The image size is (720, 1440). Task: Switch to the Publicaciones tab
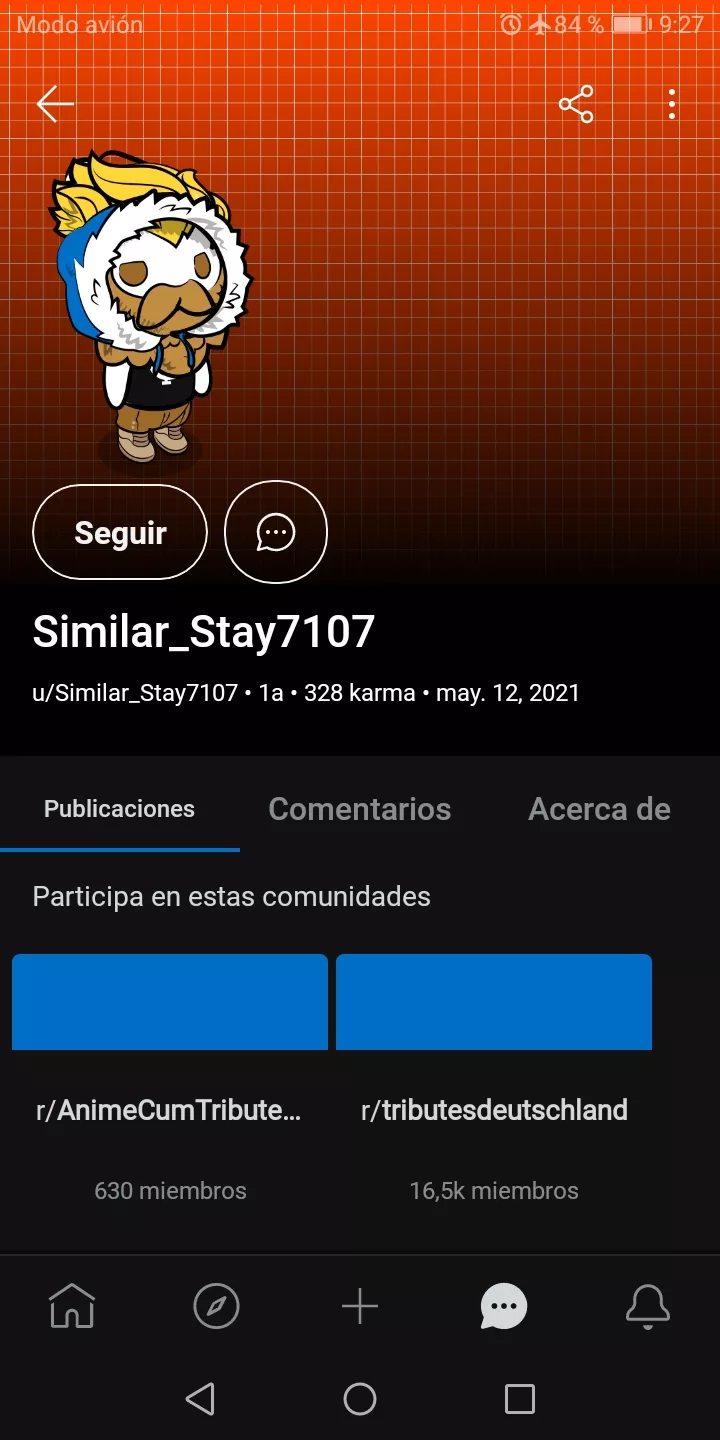119,809
